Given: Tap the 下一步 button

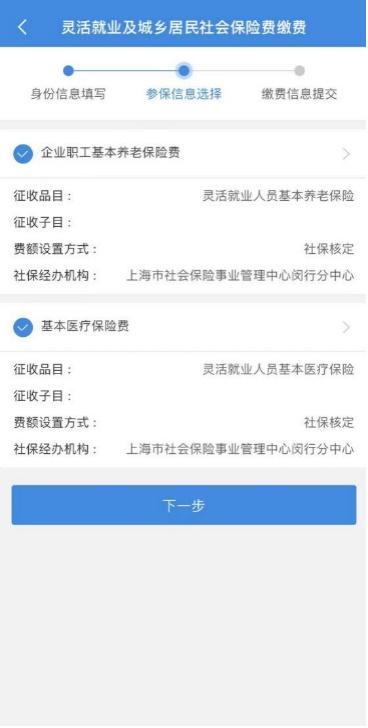Looking at the screenshot, I should point(184,505).
